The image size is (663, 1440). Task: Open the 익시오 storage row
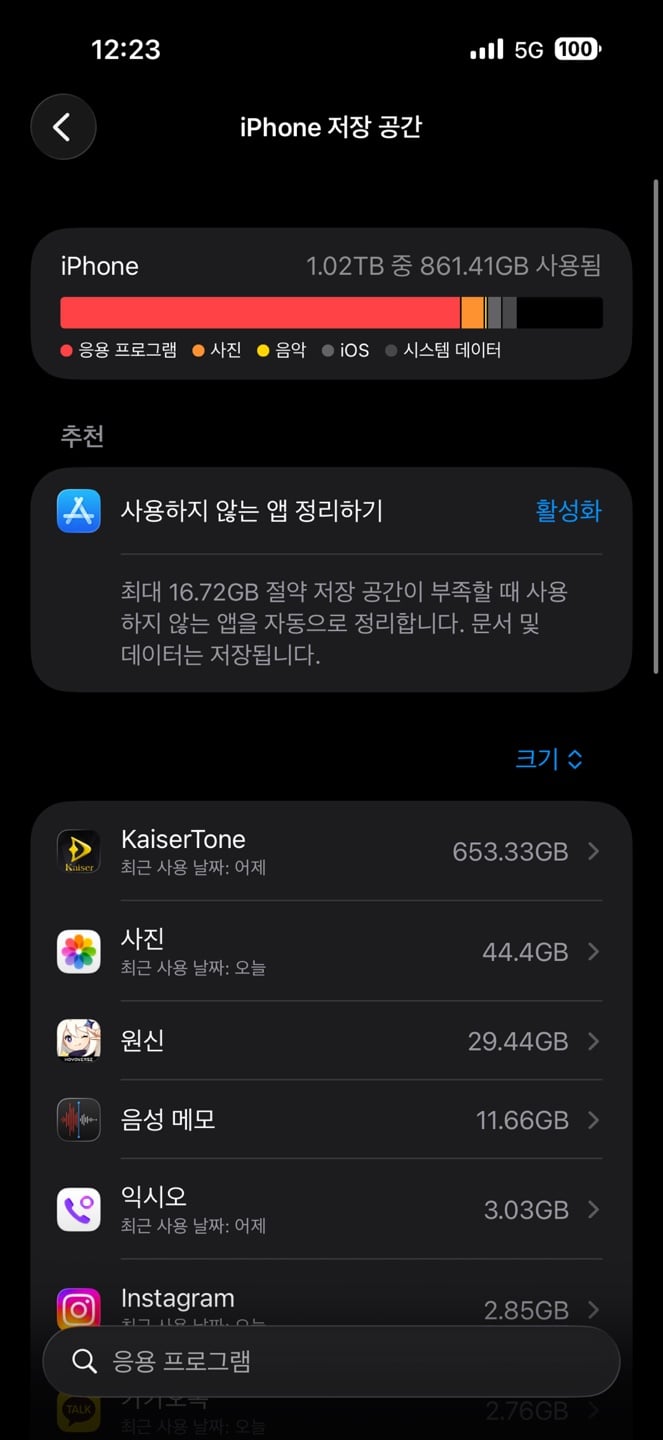pos(331,1209)
